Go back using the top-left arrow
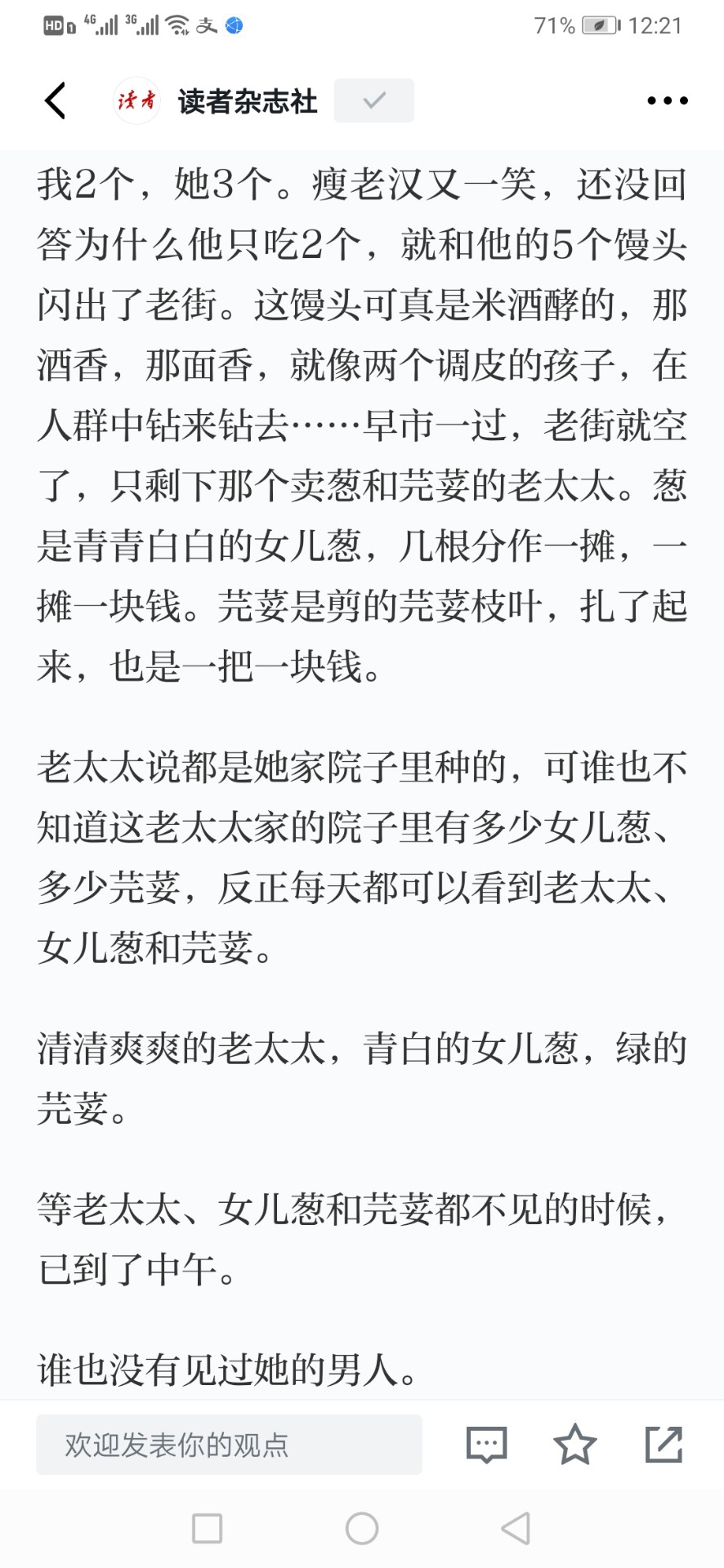The height and width of the screenshot is (1568, 724). (55, 100)
